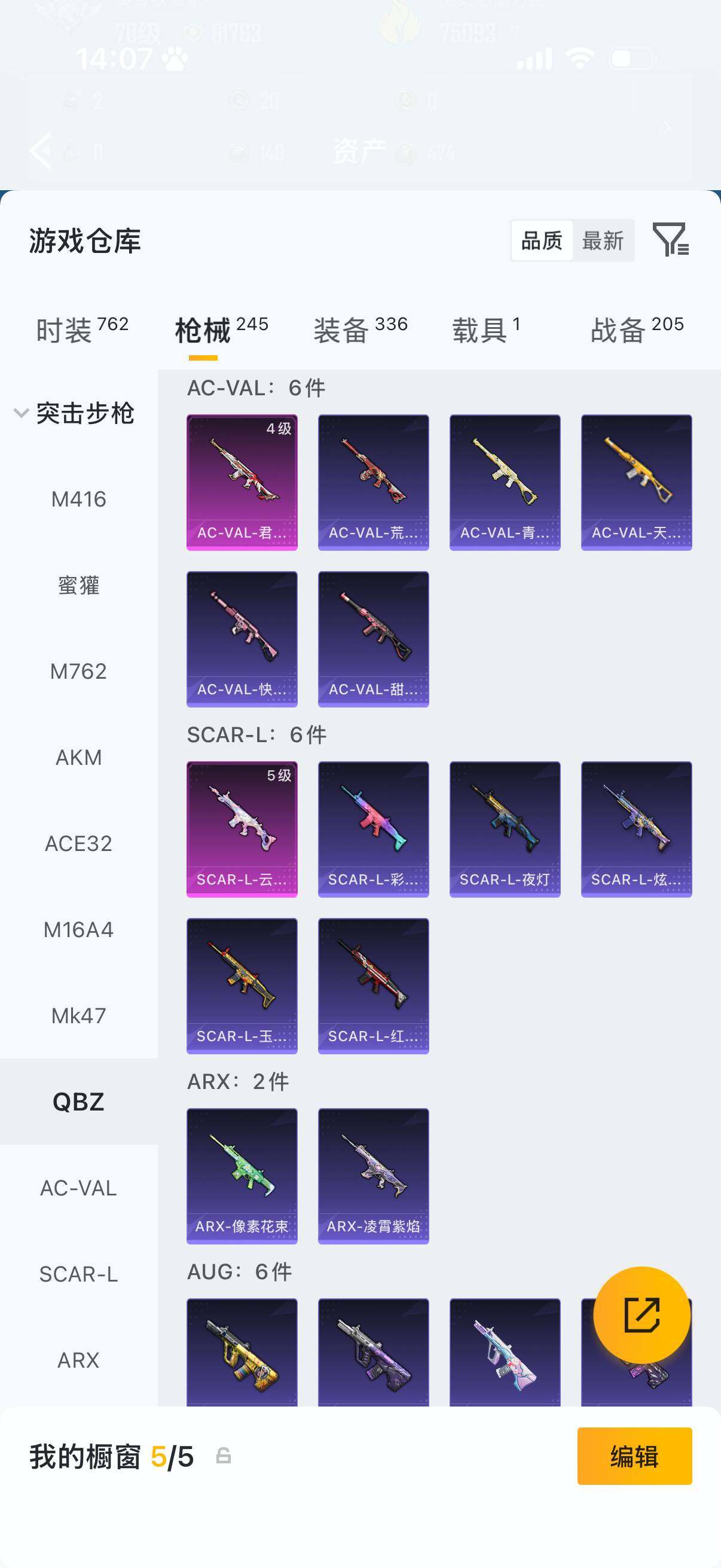Open the ARX-像素花束 skin

242,1176
